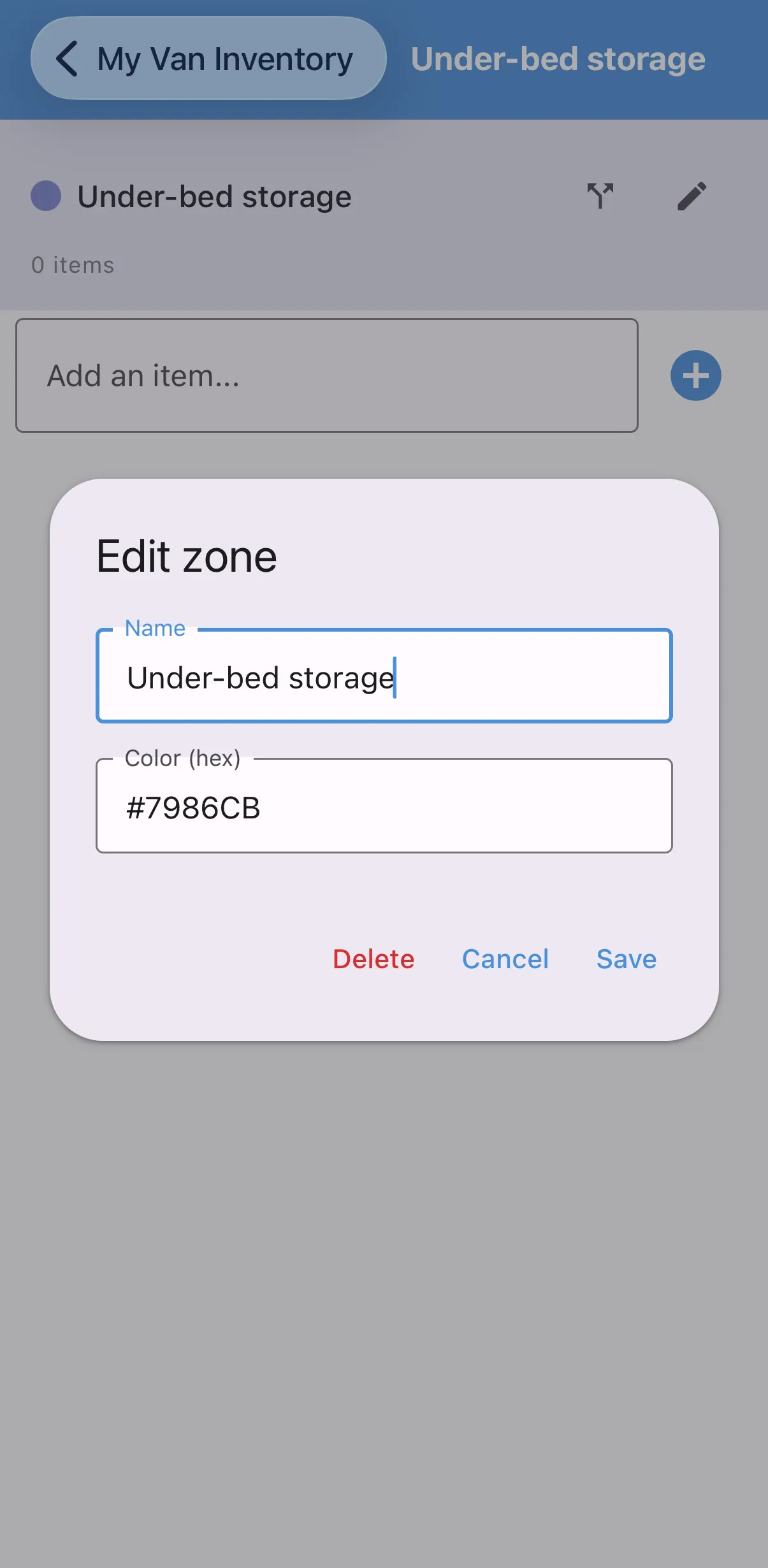Tap the pencil edit icon

click(692, 196)
